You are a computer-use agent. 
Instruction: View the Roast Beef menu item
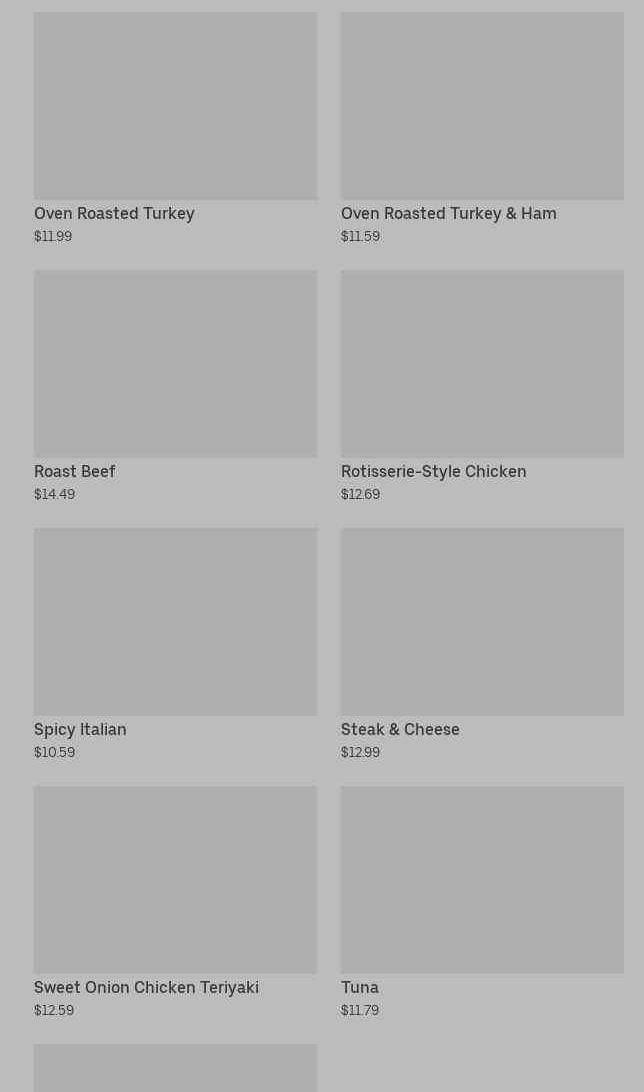pos(175,387)
